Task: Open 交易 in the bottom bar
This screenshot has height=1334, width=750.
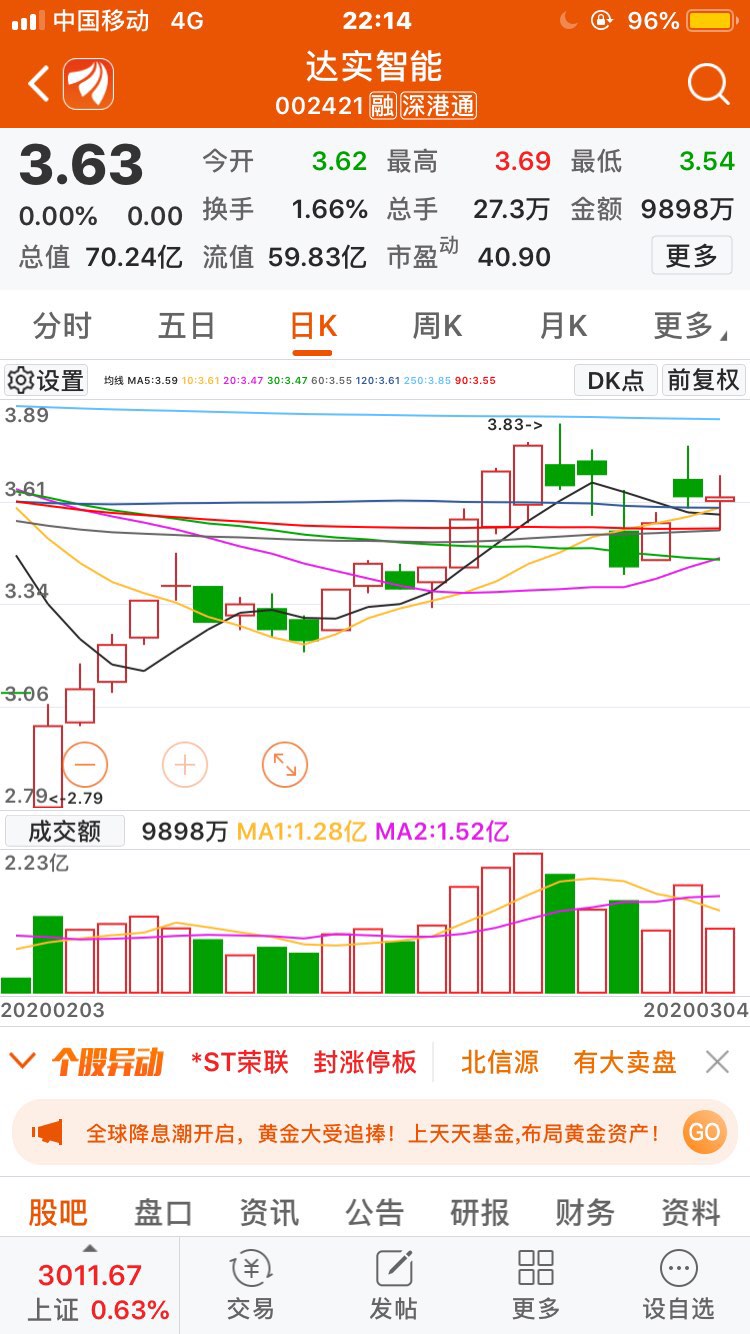Action: tap(250, 1286)
